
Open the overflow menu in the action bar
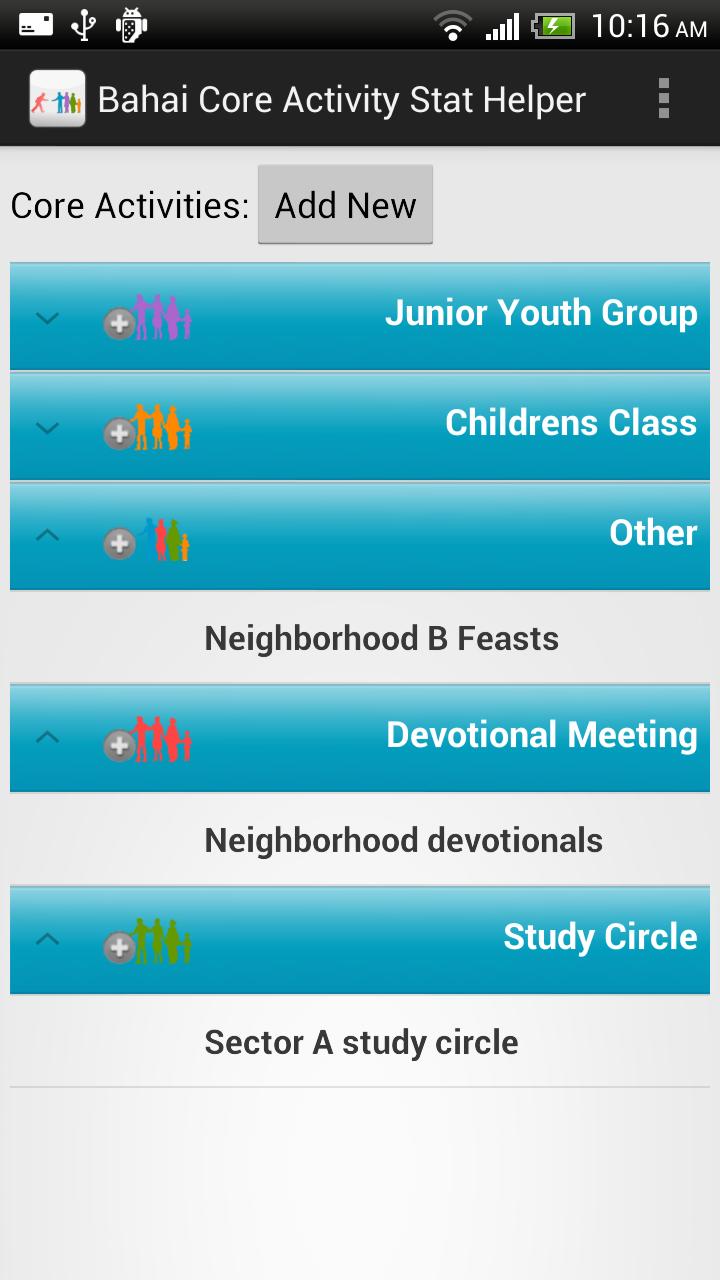(x=663, y=98)
